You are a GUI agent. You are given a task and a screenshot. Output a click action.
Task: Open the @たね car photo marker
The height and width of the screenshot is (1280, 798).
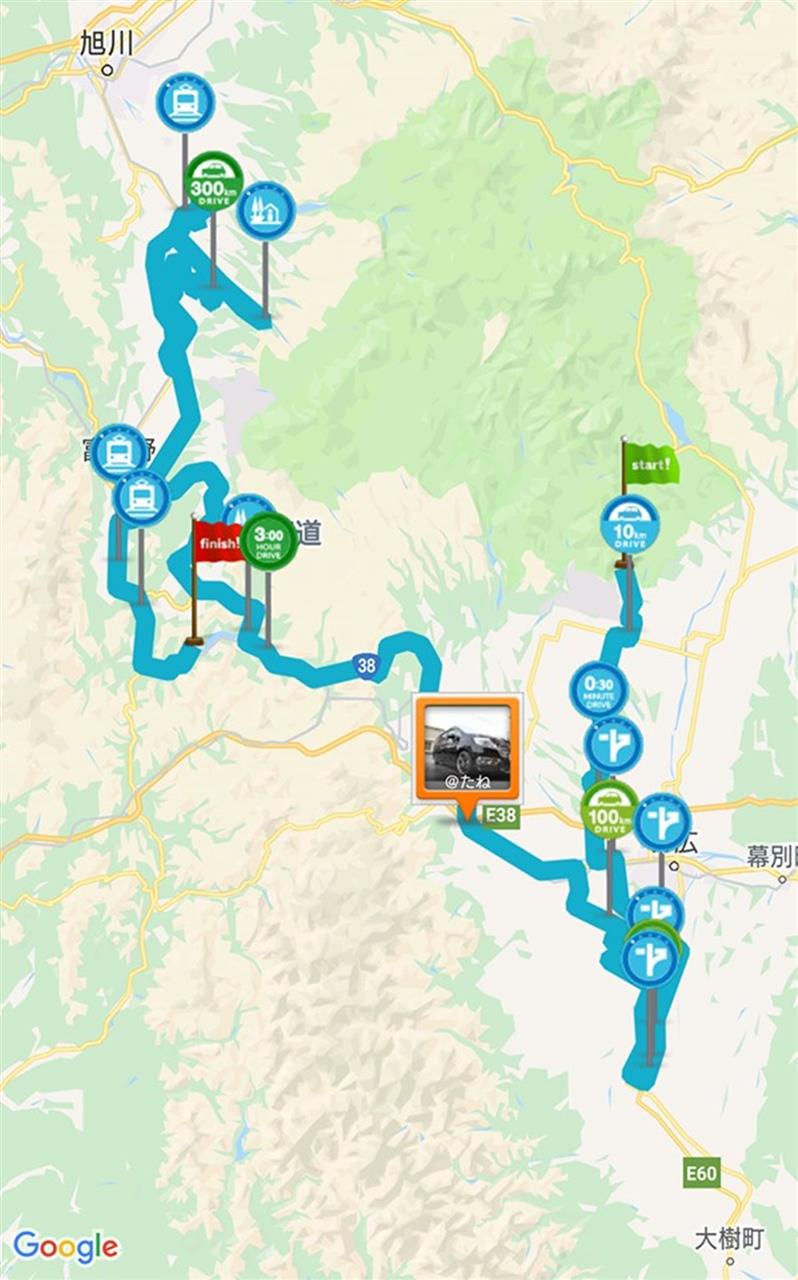pos(468,749)
